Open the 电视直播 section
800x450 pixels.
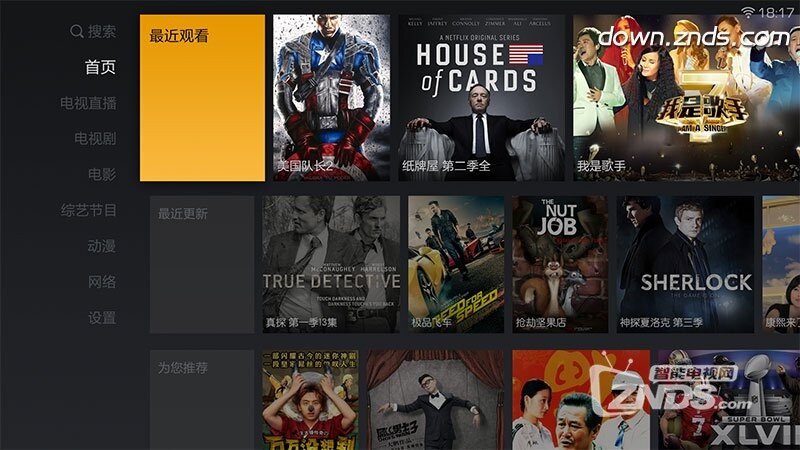[x=88, y=103]
